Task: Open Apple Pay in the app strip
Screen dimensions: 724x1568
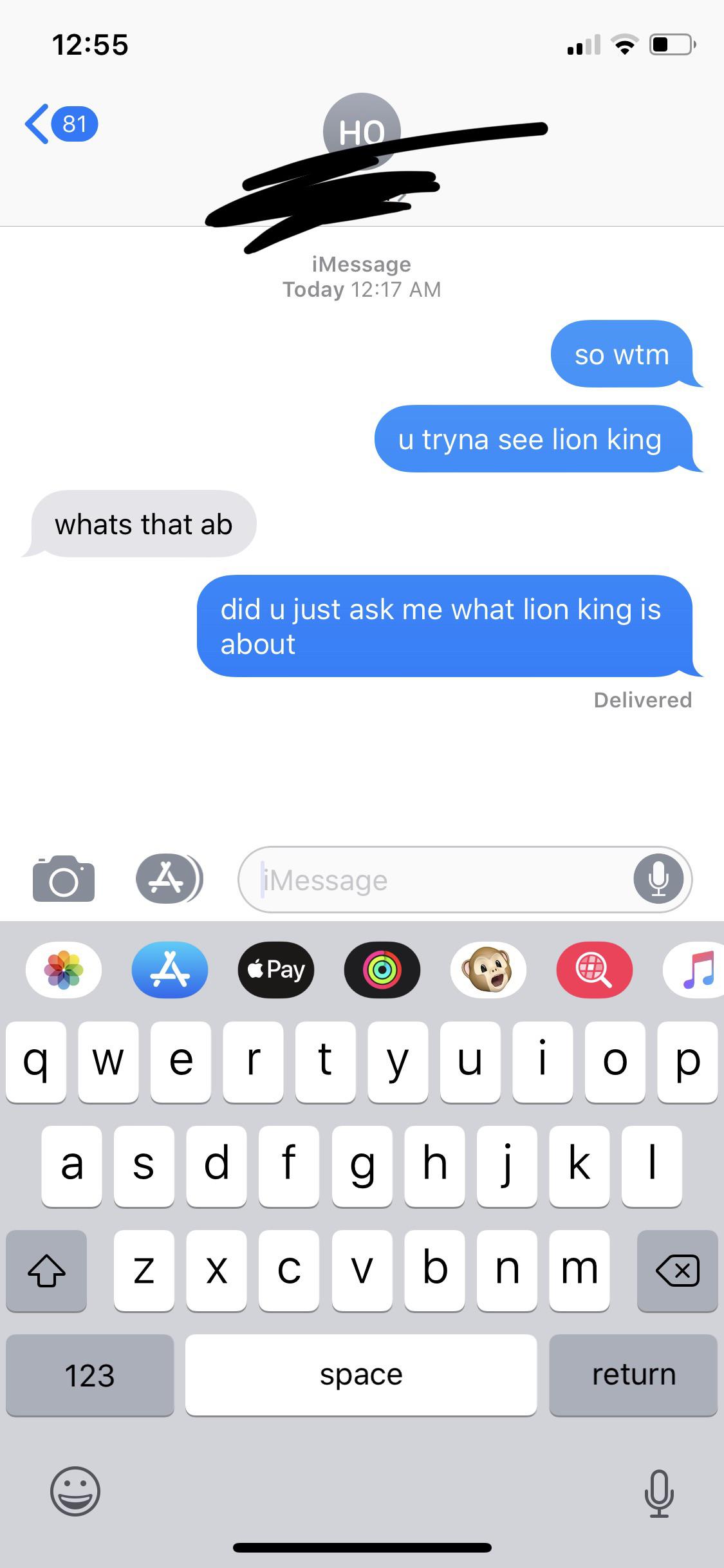Action: [x=276, y=970]
